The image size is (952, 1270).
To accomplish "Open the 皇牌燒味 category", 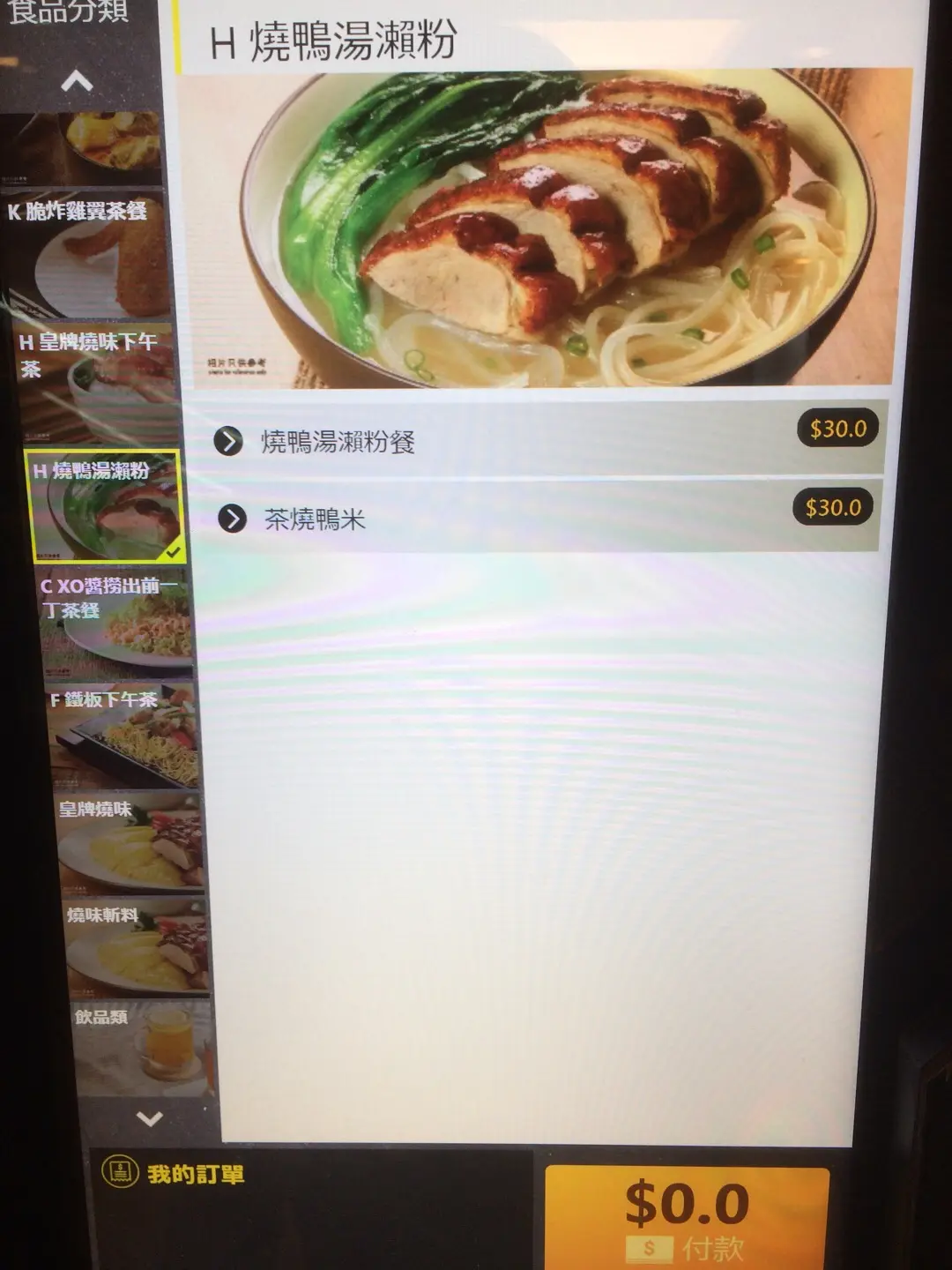I will 130,842.
